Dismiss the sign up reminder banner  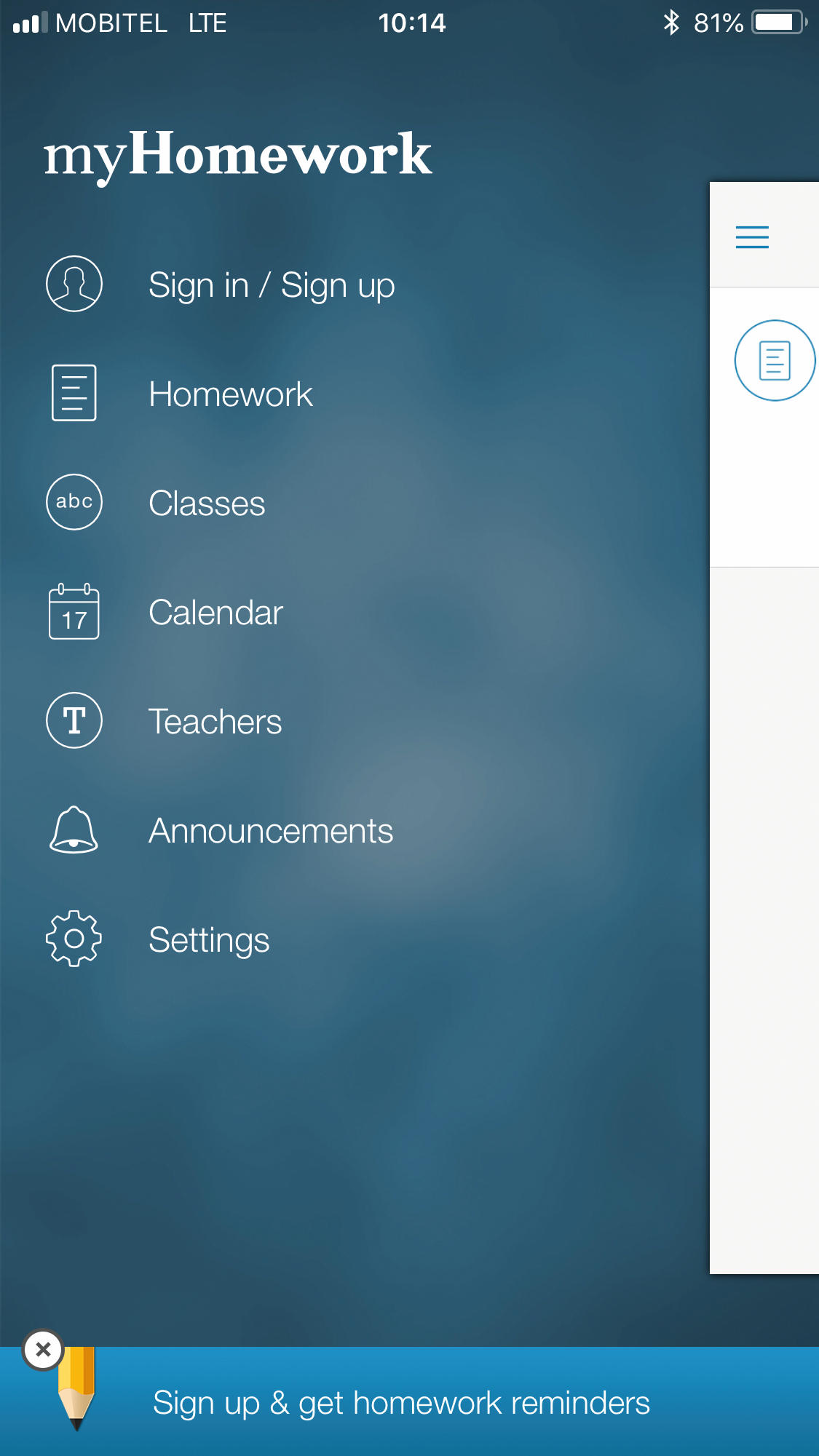pyautogui.click(x=43, y=1350)
